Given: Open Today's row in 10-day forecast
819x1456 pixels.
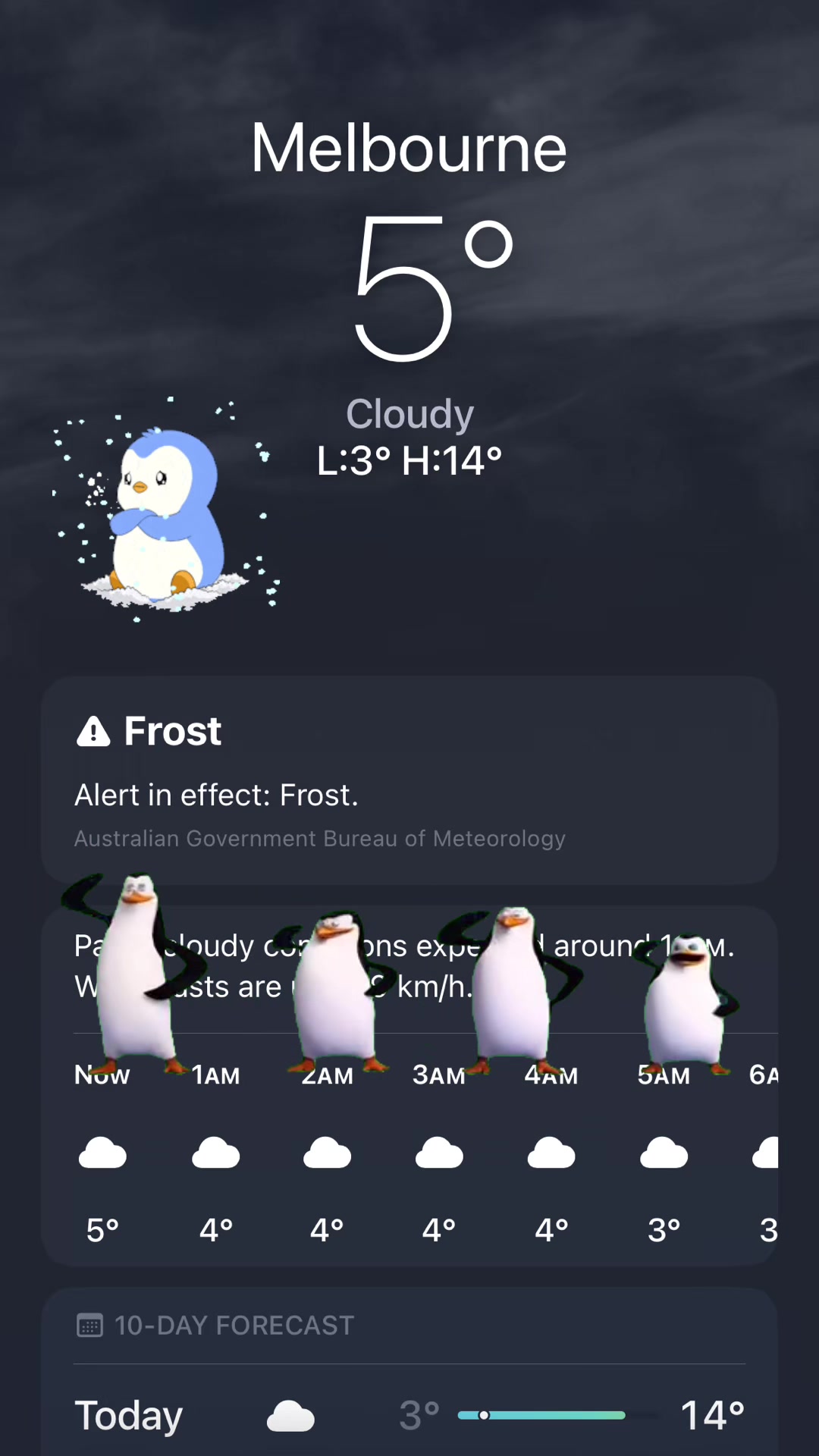Looking at the screenshot, I should coord(409,1415).
